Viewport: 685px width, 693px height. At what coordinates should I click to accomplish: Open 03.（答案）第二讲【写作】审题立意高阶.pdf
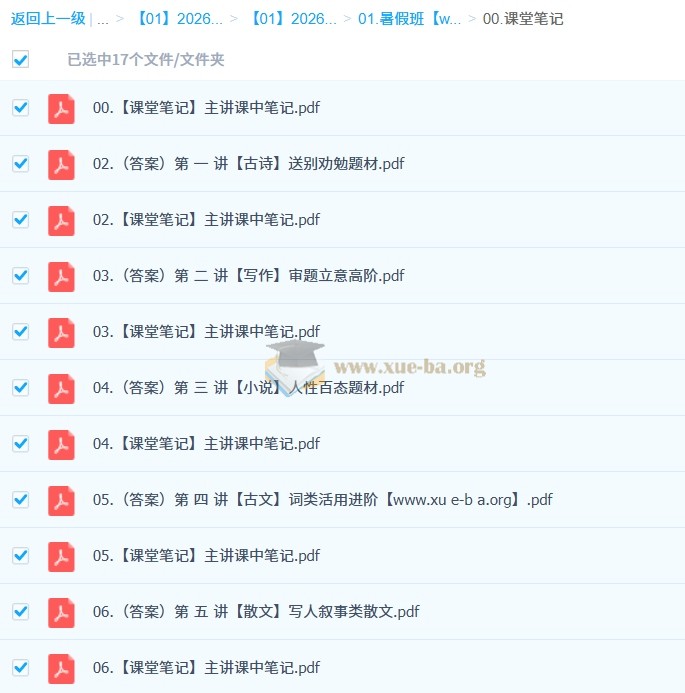point(248,276)
